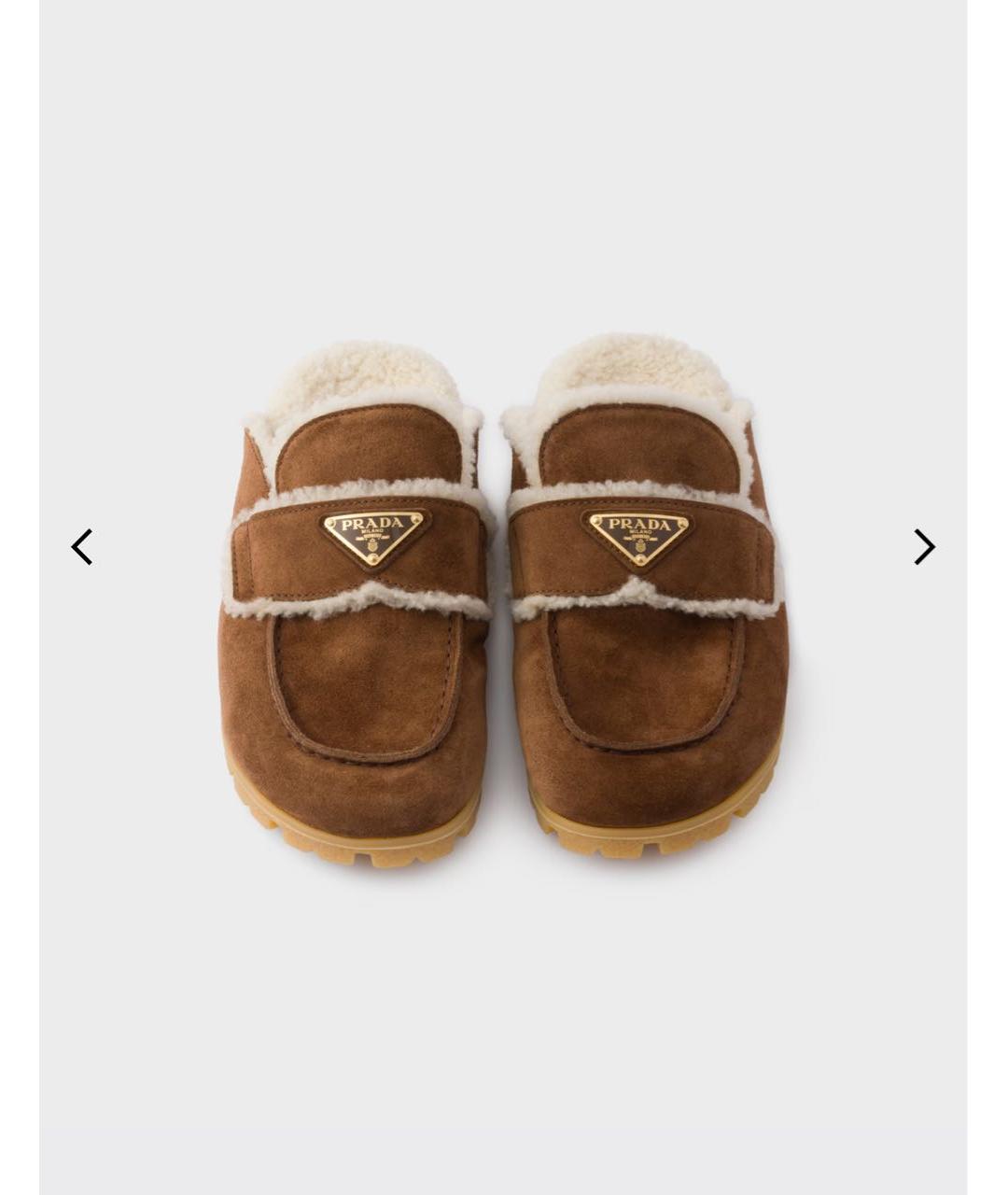
Task: Go to the previous product image
Action: [82, 547]
